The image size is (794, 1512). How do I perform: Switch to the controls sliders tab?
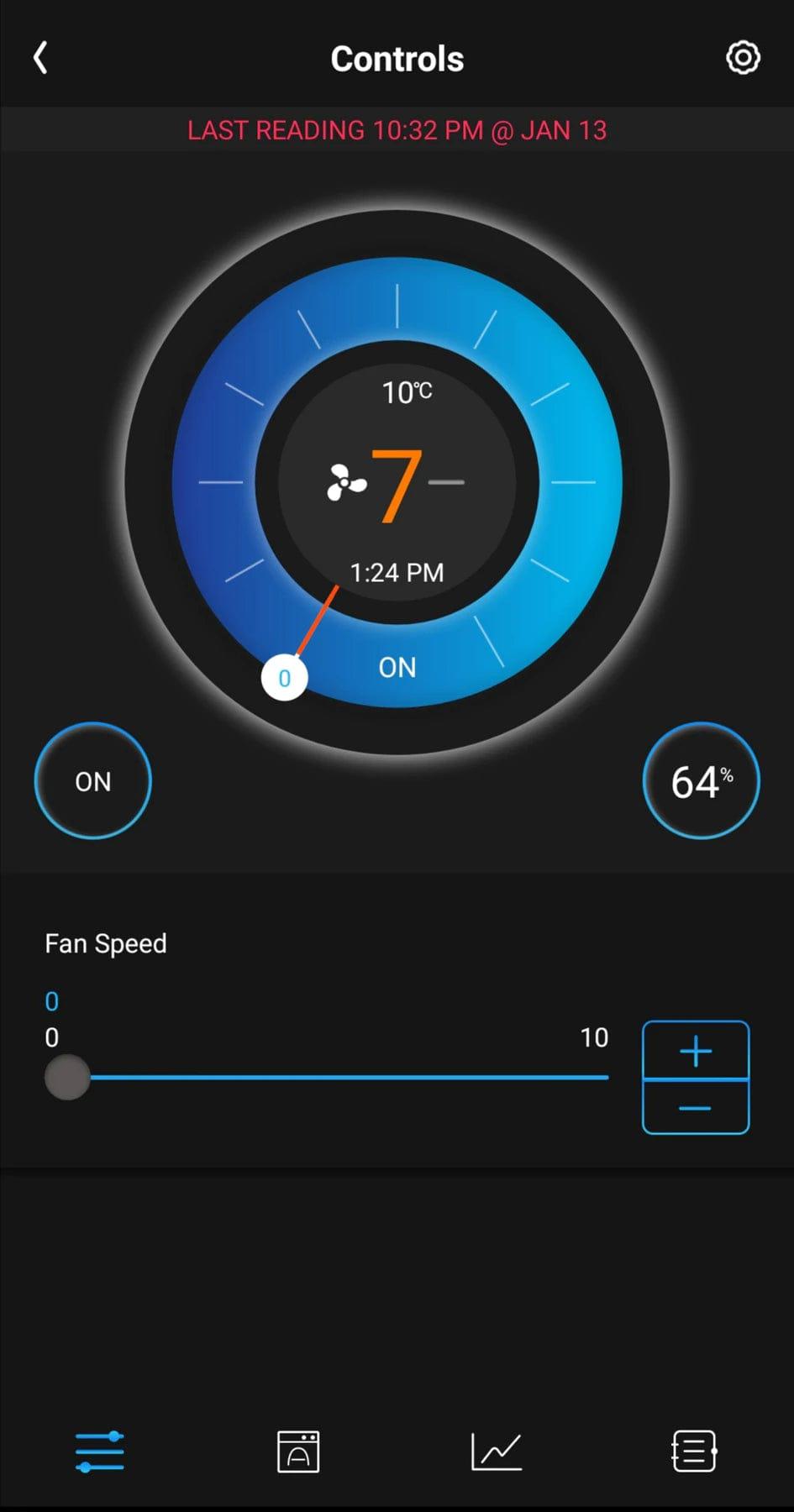(100, 1452)
